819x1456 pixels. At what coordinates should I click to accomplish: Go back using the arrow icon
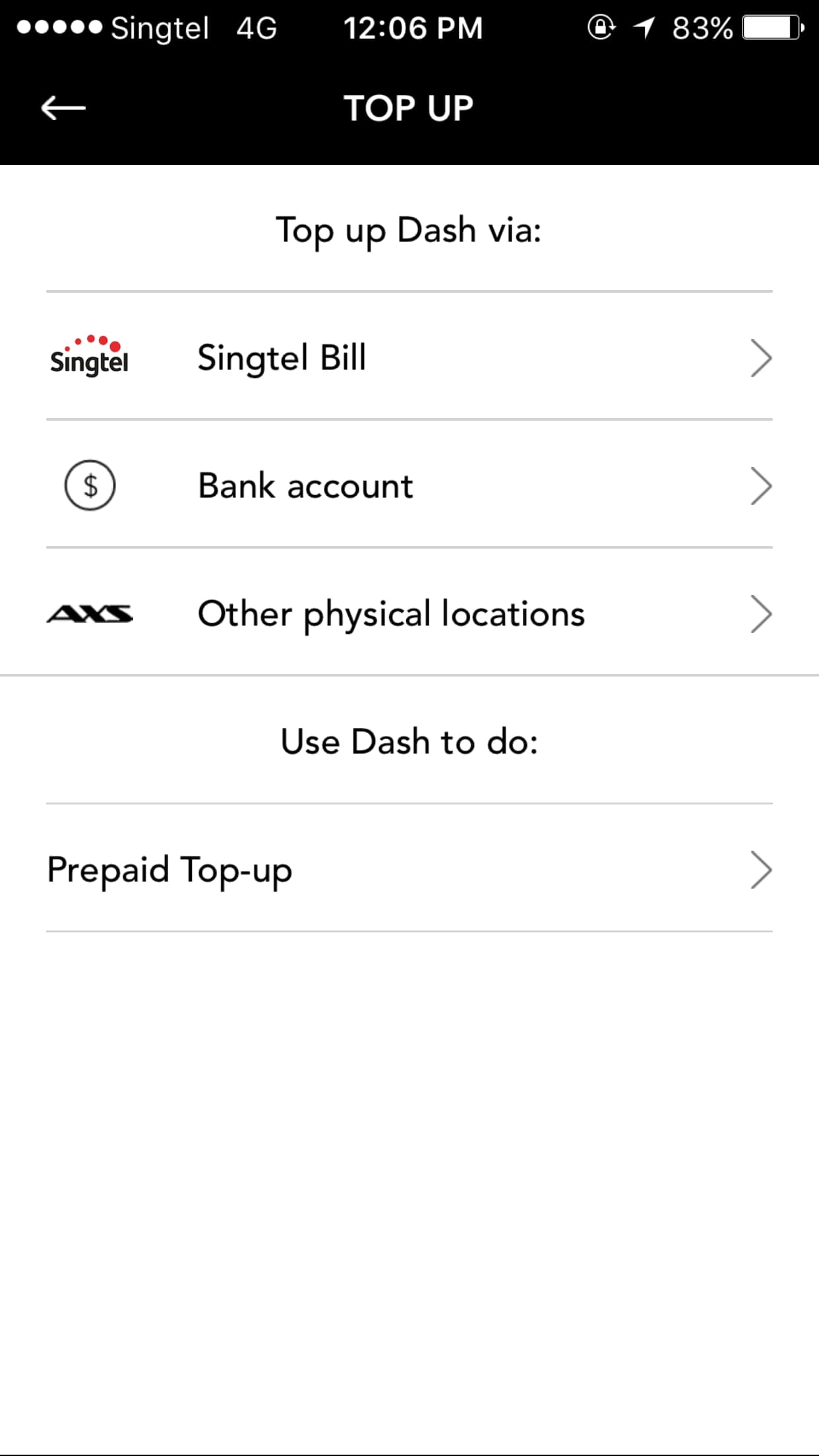coord(63,108)
